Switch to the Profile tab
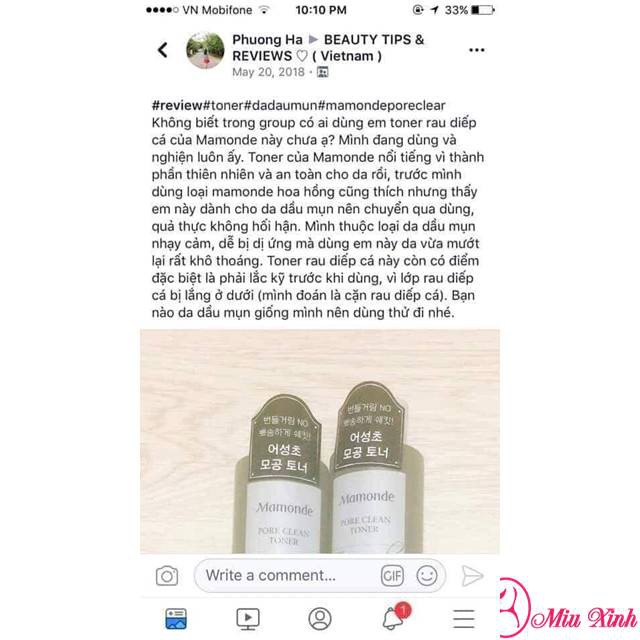Viewport: 640px width, 640px height. 319,617
